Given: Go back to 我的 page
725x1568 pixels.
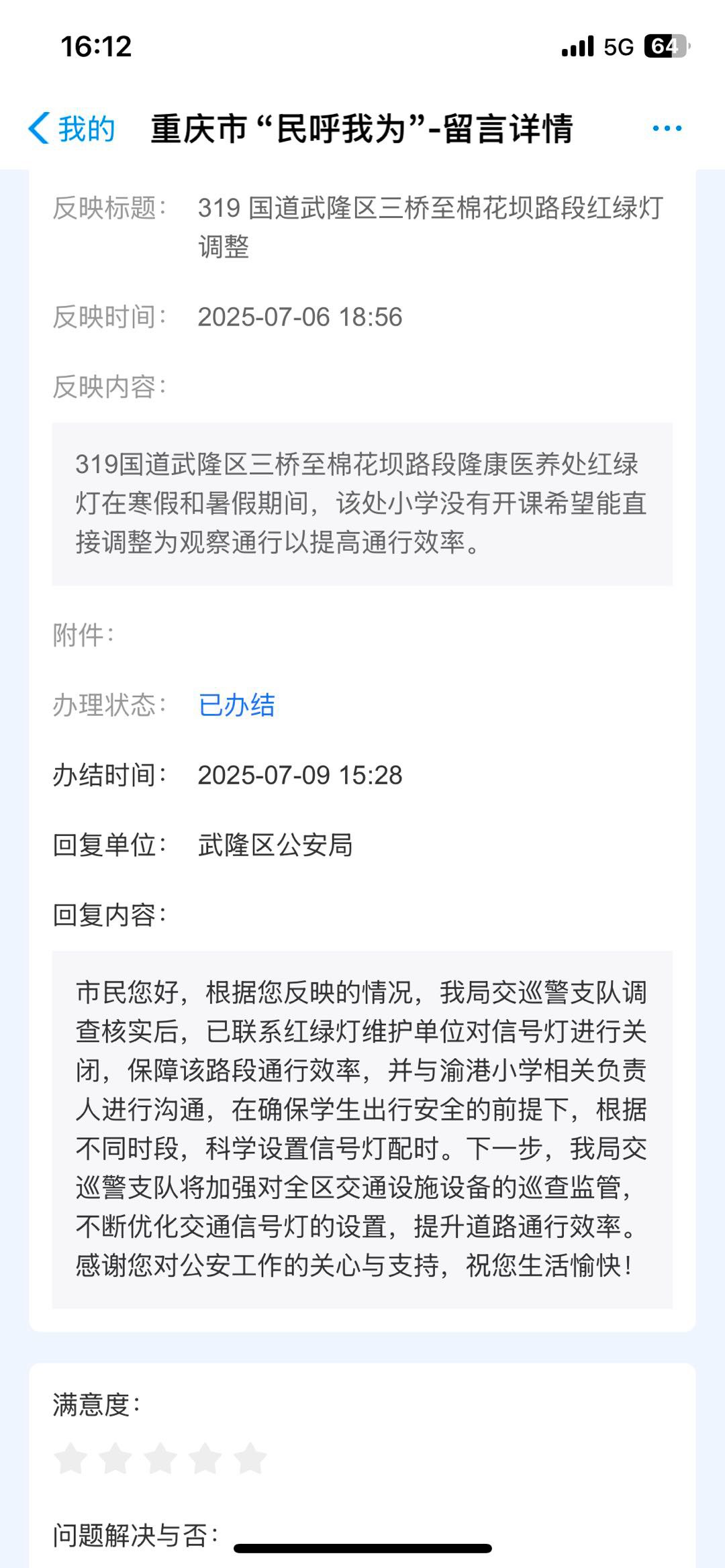Looking at the screenshot, I should tap(72, 128).
